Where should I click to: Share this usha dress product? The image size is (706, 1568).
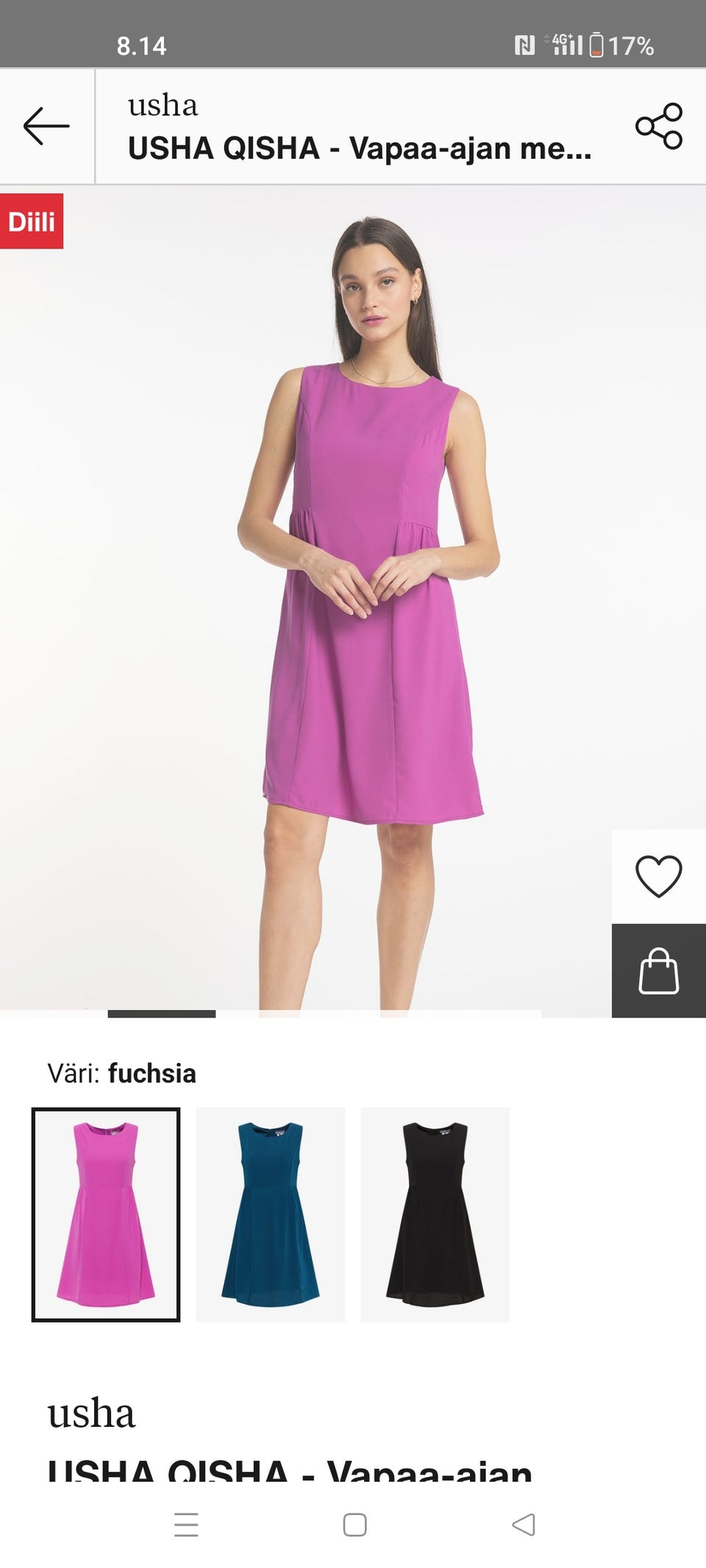click(659, 126)
